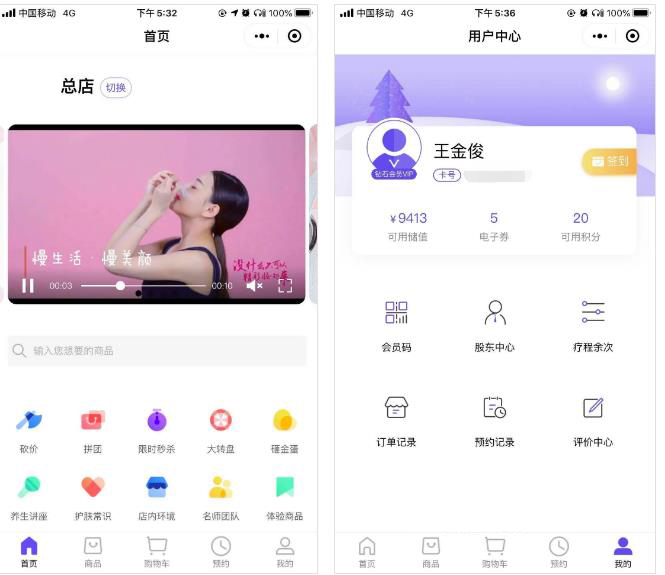Screen dimensions: 665x575
Task: Open the 砸金蛋 golden egg game
Action: tap(285, 430)
